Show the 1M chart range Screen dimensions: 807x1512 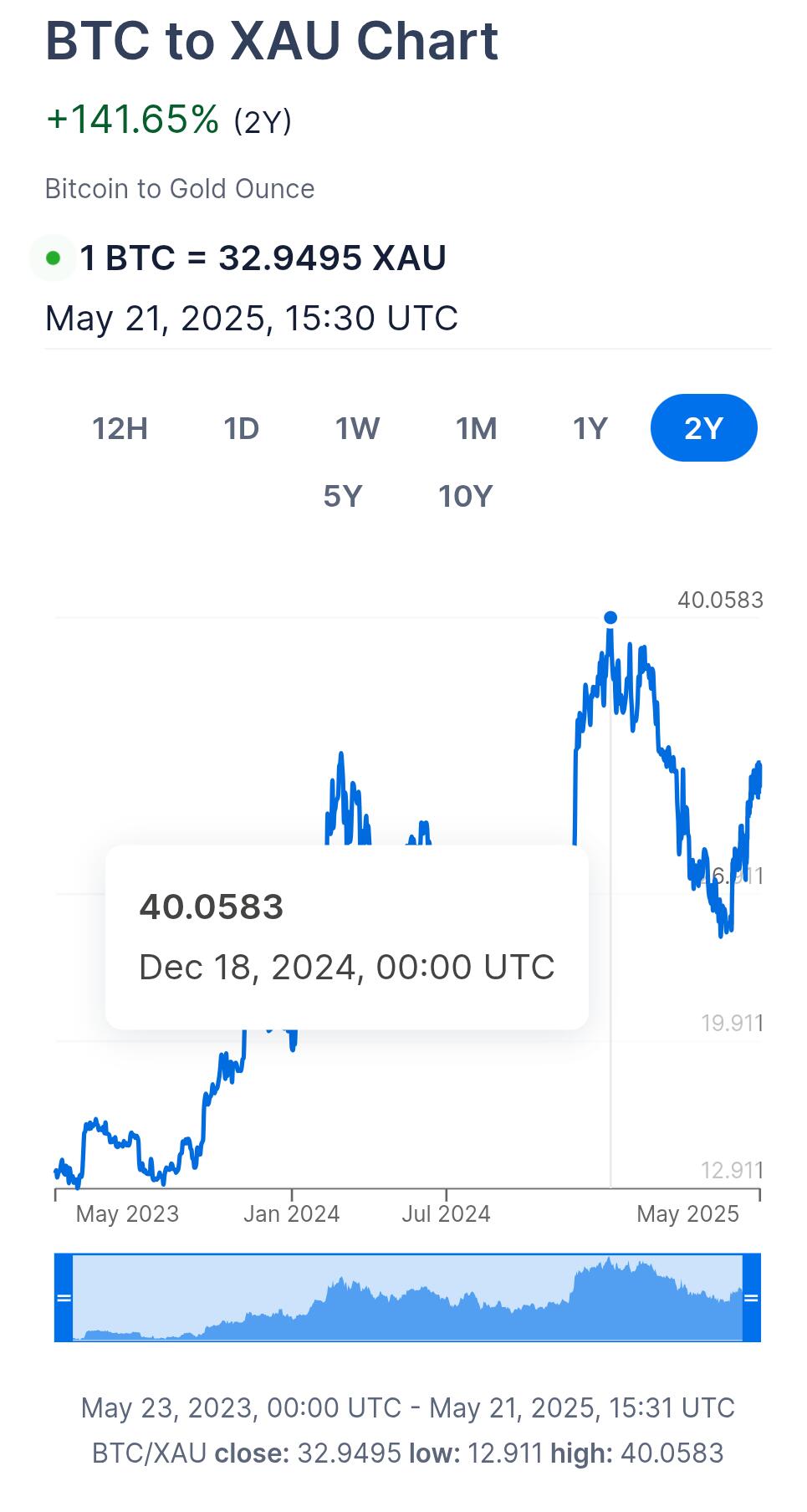(x=476, y=428)
